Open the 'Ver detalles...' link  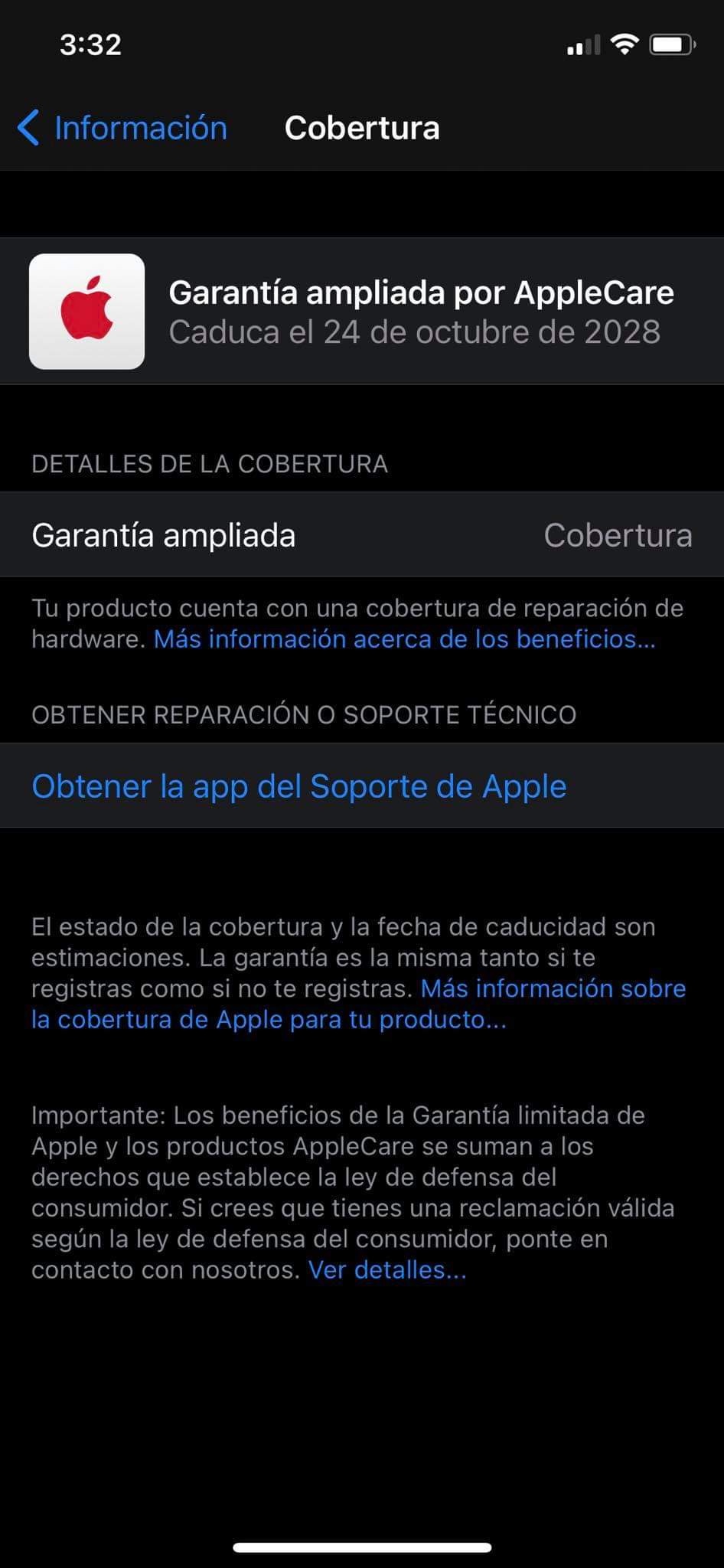point(387,1270)
